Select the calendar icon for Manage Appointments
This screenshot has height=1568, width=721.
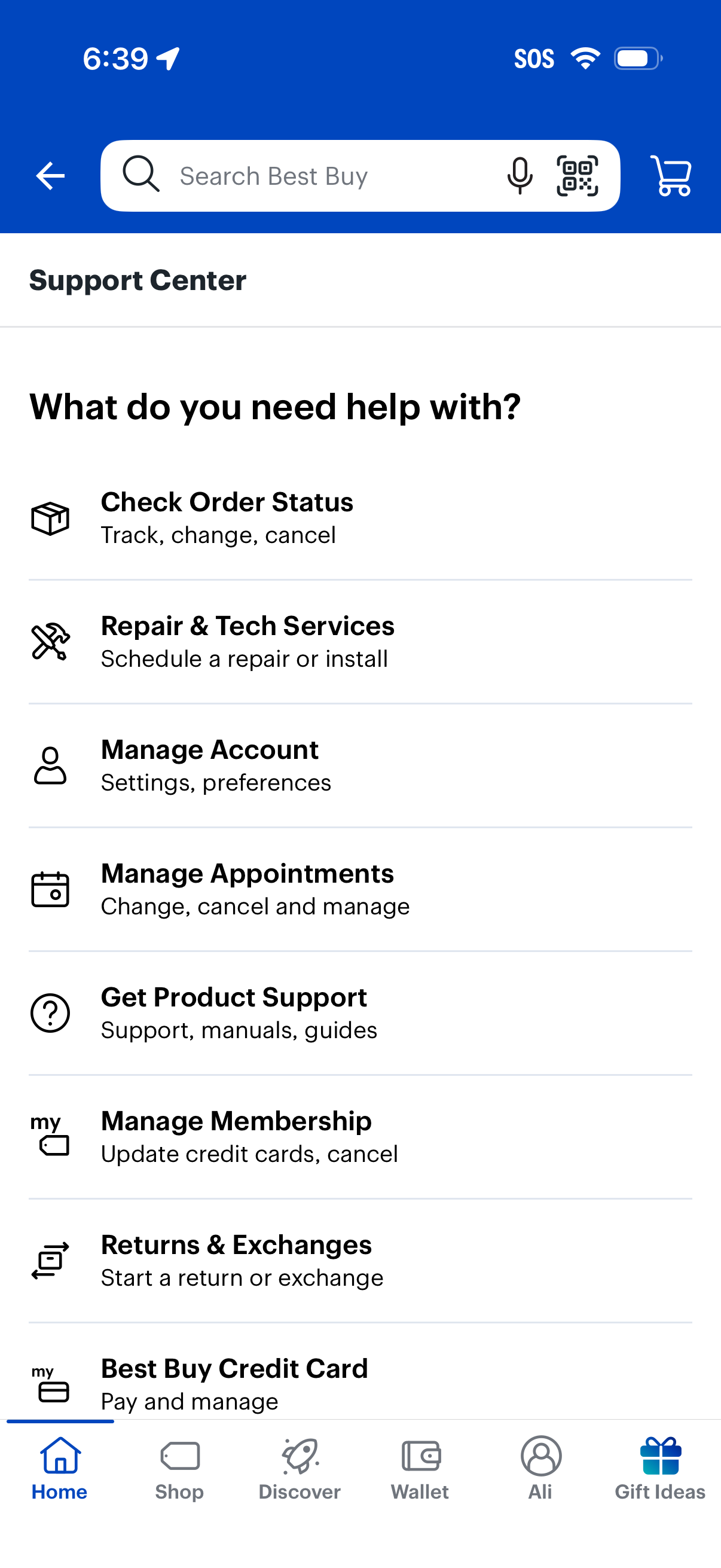click(50, 889)
